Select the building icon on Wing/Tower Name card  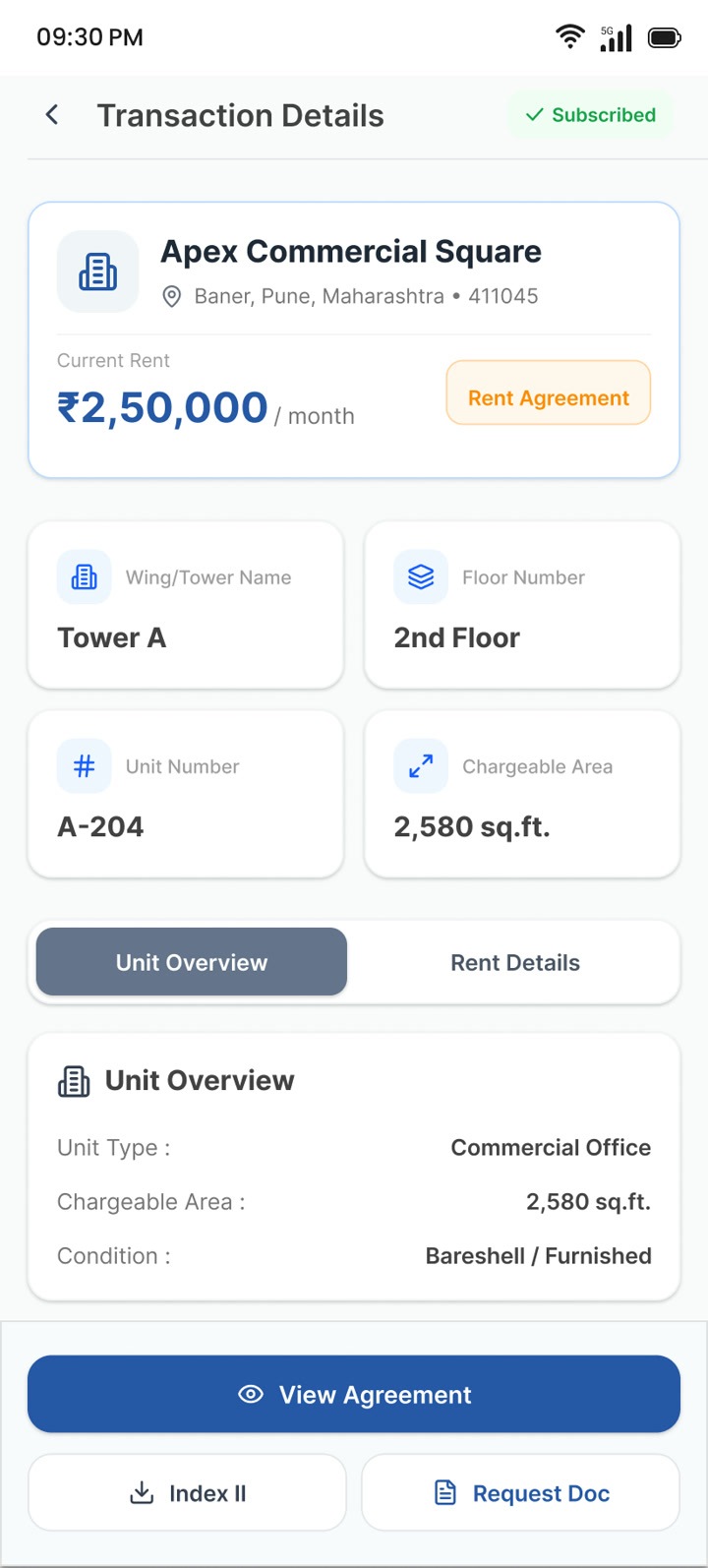[x=85, y=577]
